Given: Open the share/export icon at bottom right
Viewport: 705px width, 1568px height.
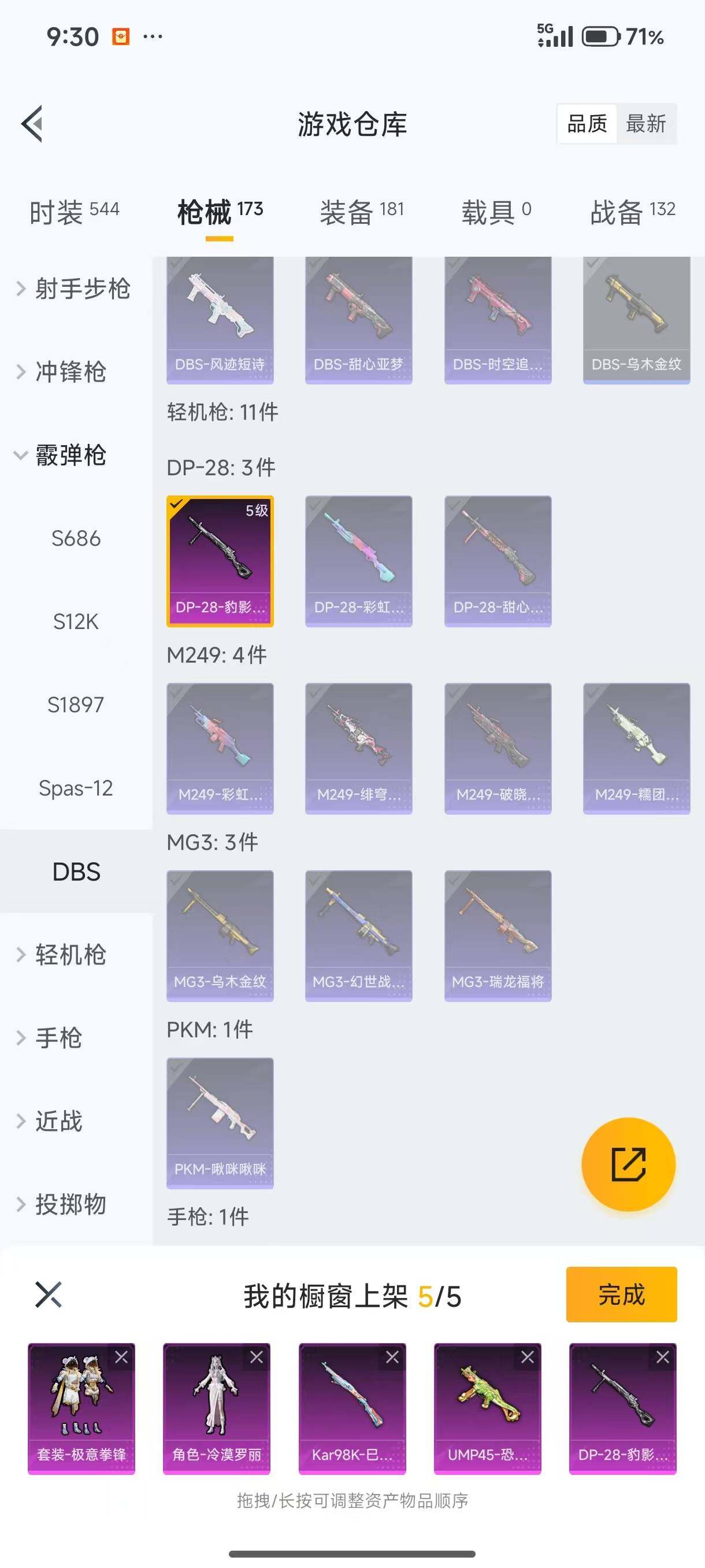Looking at the screenshot, I should click(x=628, y=1163).
